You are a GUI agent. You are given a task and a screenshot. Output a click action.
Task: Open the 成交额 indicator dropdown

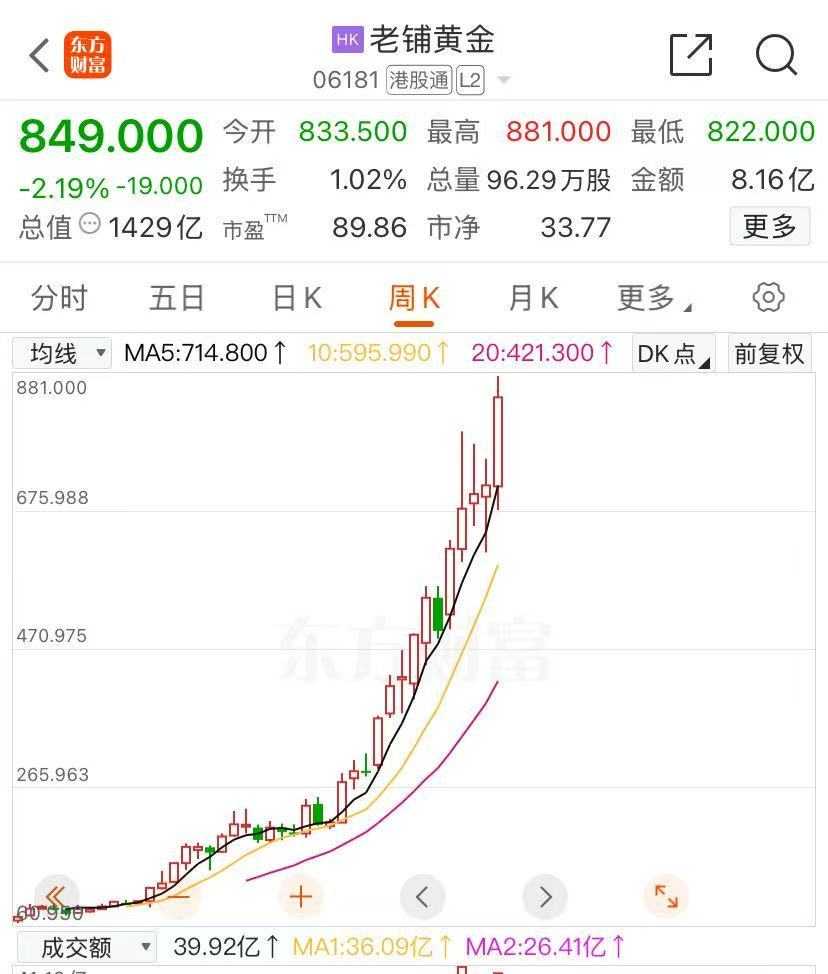[x=86, y=946]
